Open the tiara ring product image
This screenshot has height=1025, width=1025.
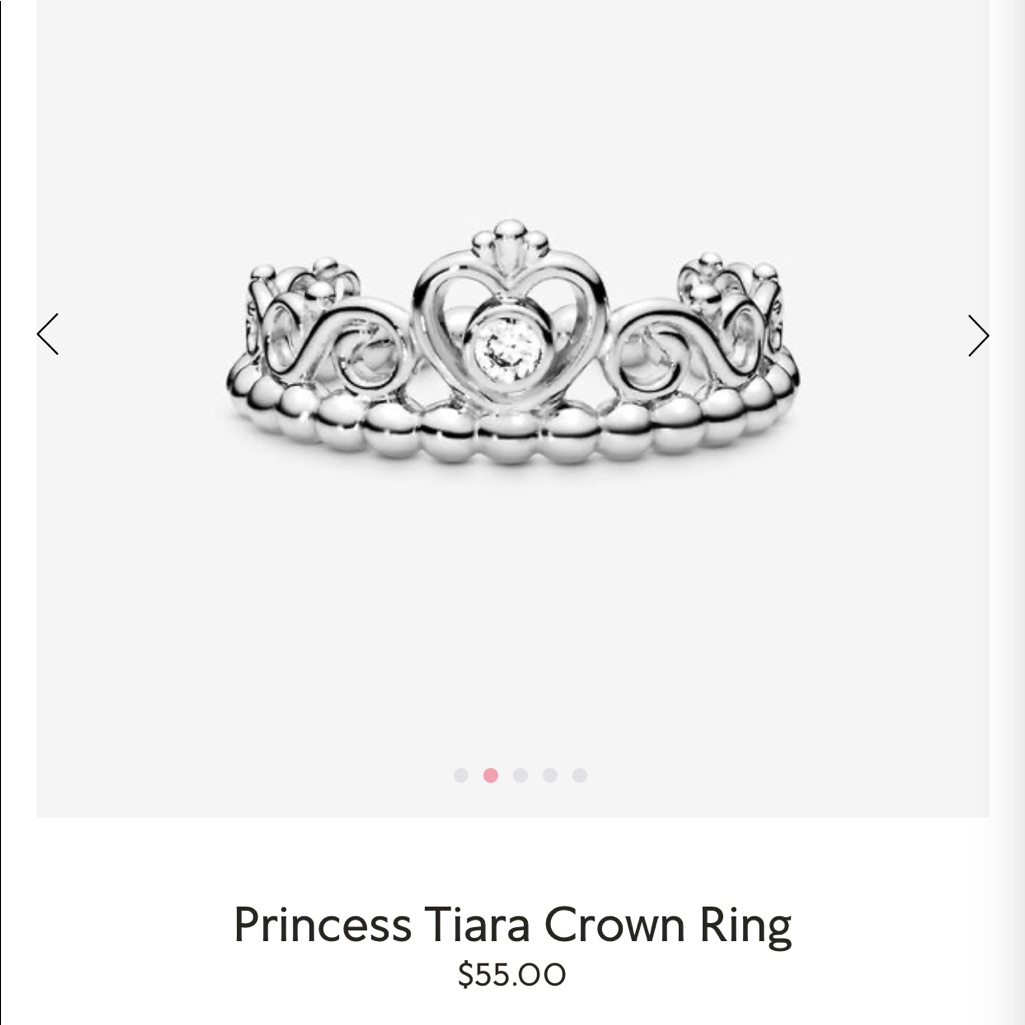(512, 344)
